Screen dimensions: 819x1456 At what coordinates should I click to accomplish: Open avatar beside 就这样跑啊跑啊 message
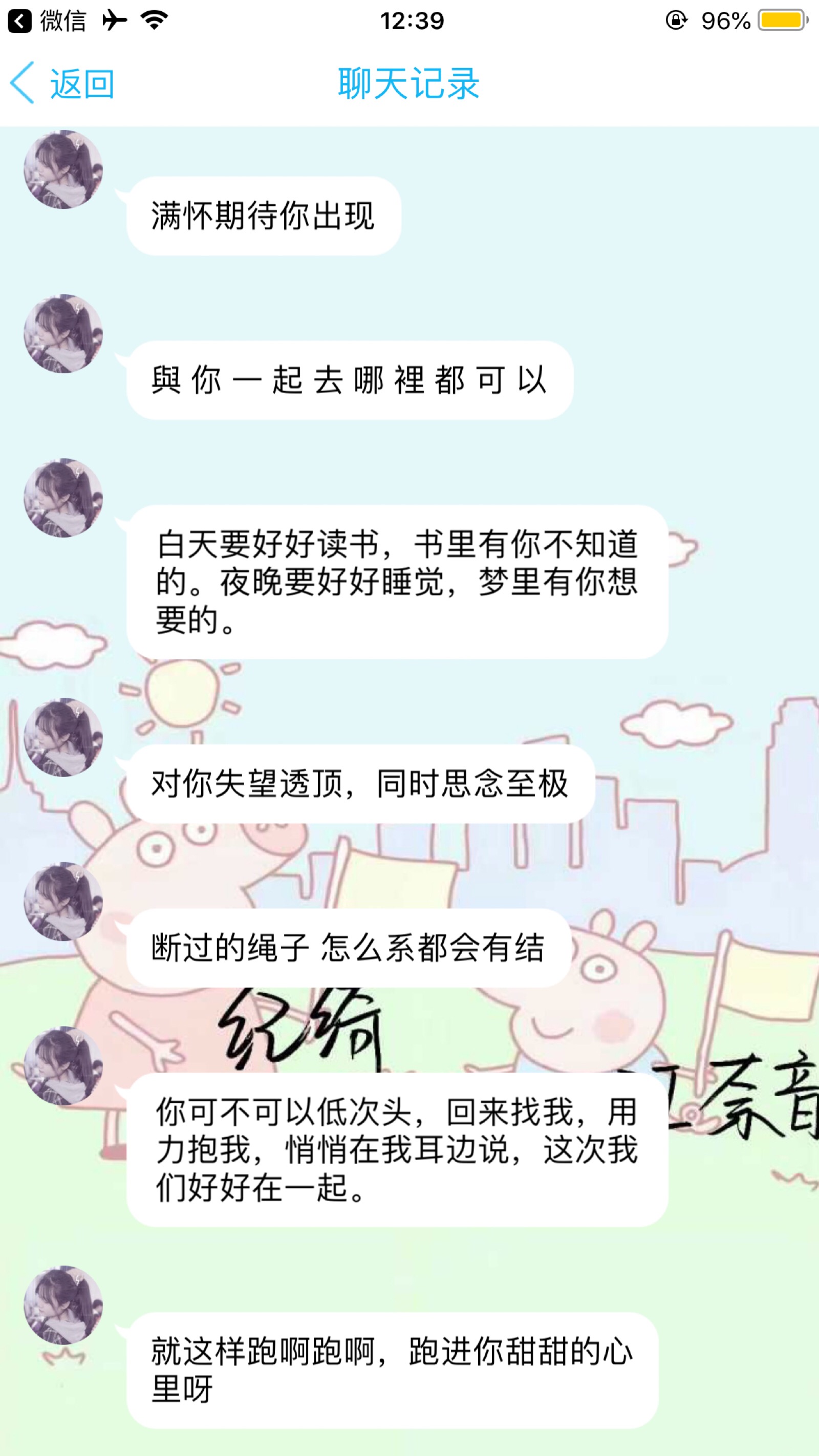click(63, 1304)
